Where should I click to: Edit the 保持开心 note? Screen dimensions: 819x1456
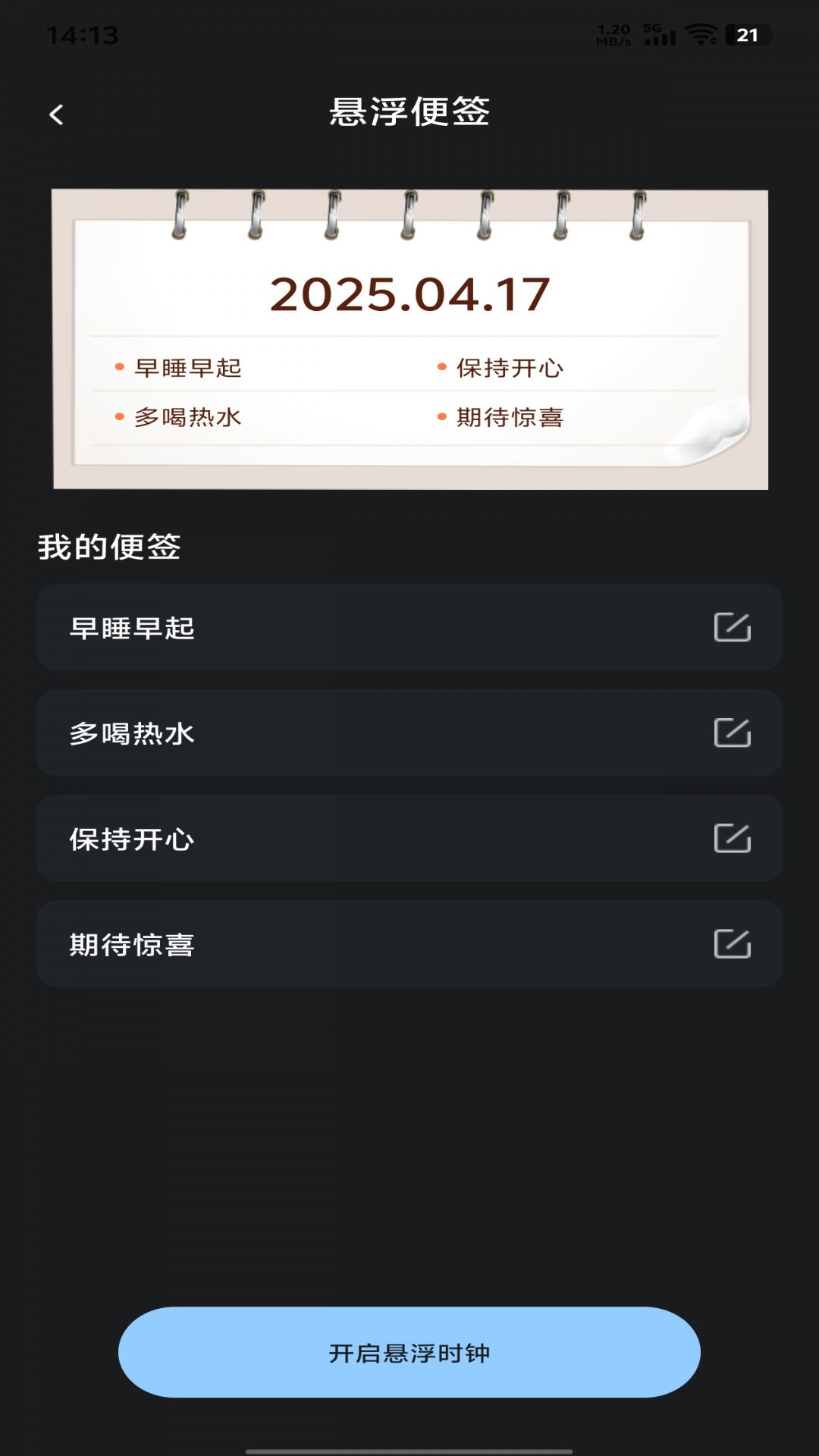point(733,839)
